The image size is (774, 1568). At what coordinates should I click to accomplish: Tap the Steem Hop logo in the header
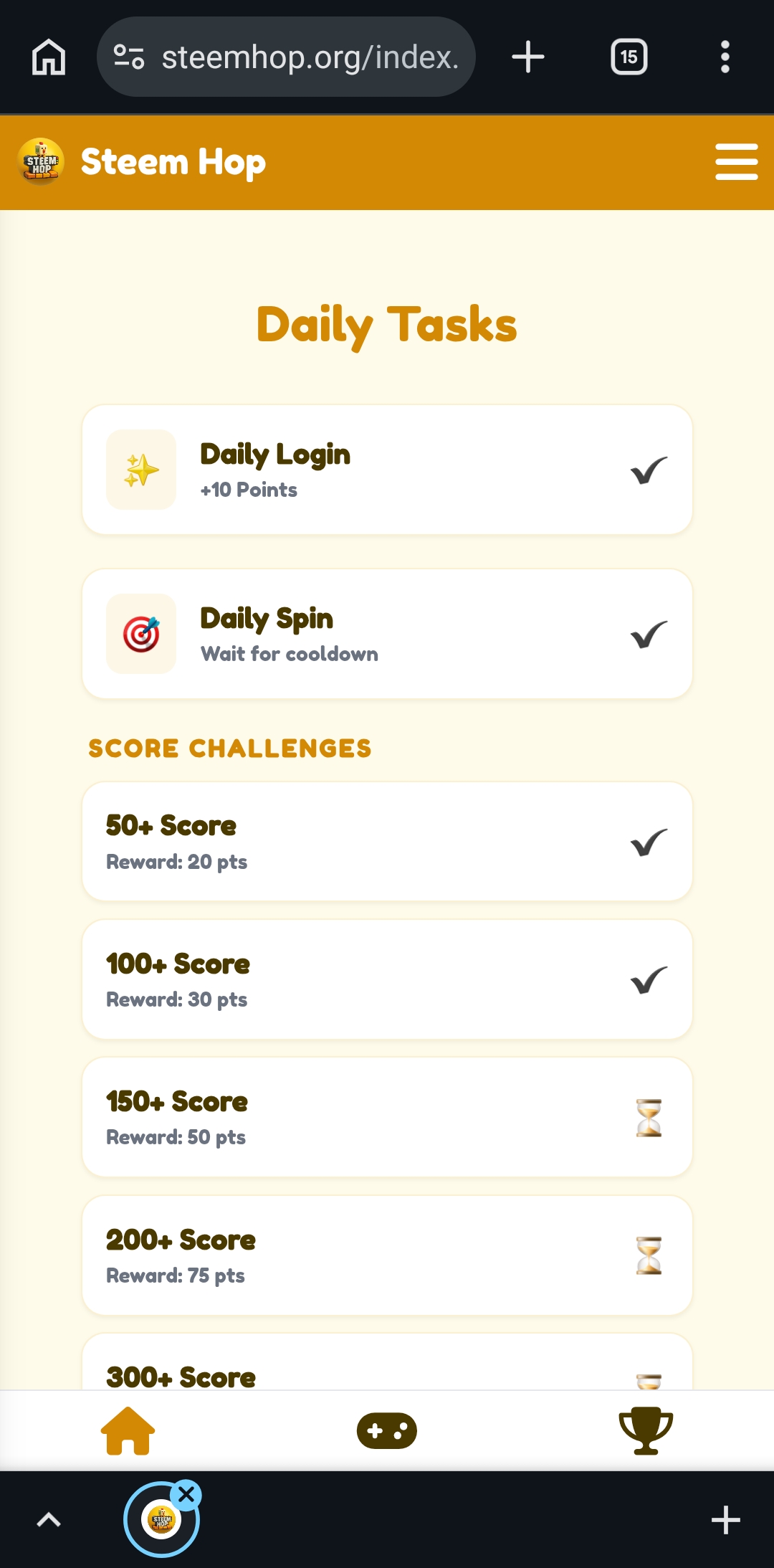coord(41,161)
